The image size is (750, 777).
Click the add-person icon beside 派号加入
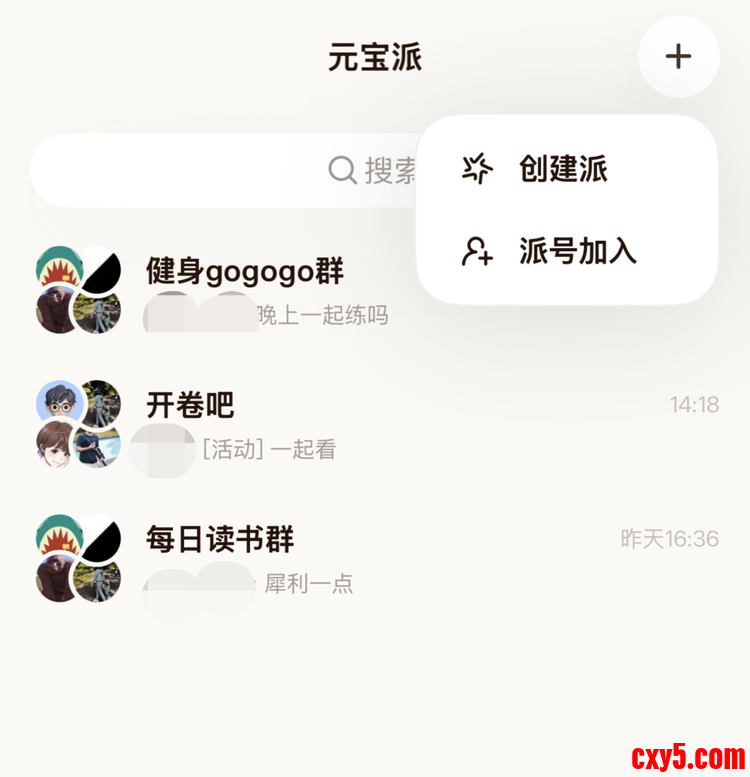[x=477, y=253]
